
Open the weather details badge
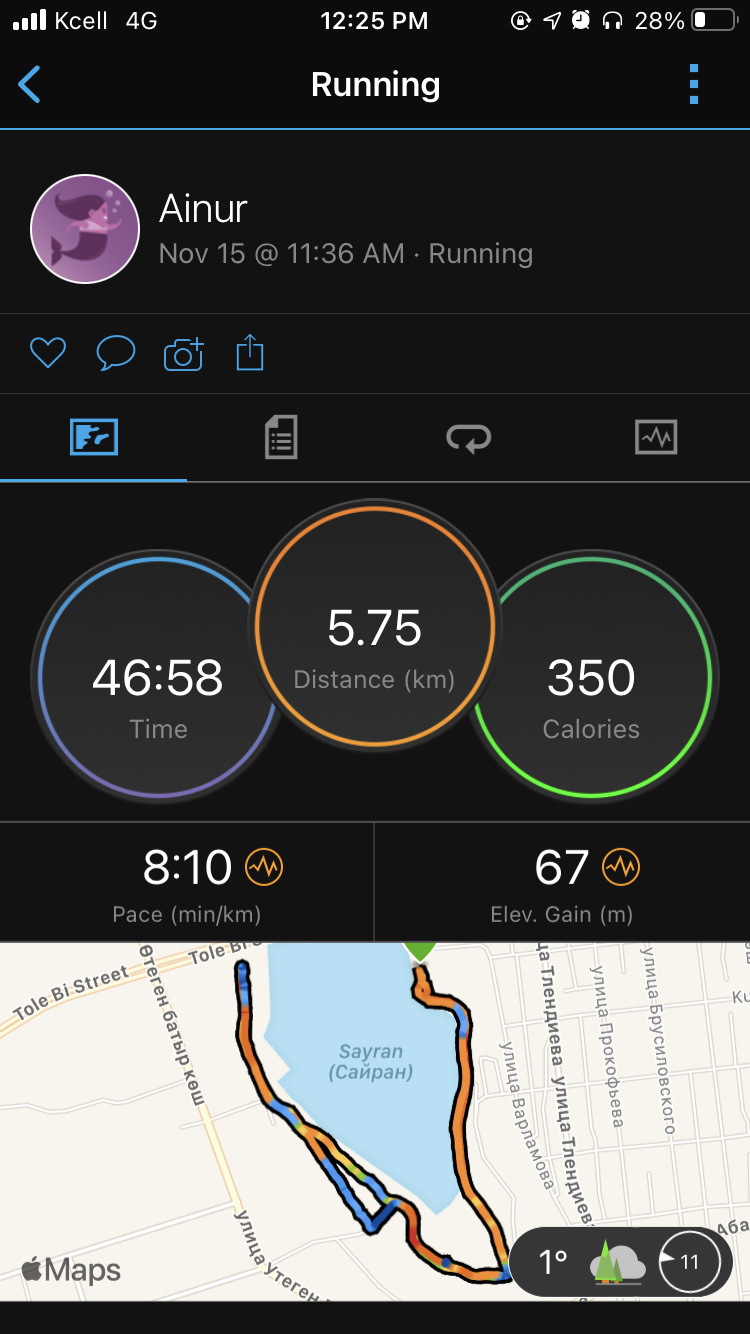620,1262
